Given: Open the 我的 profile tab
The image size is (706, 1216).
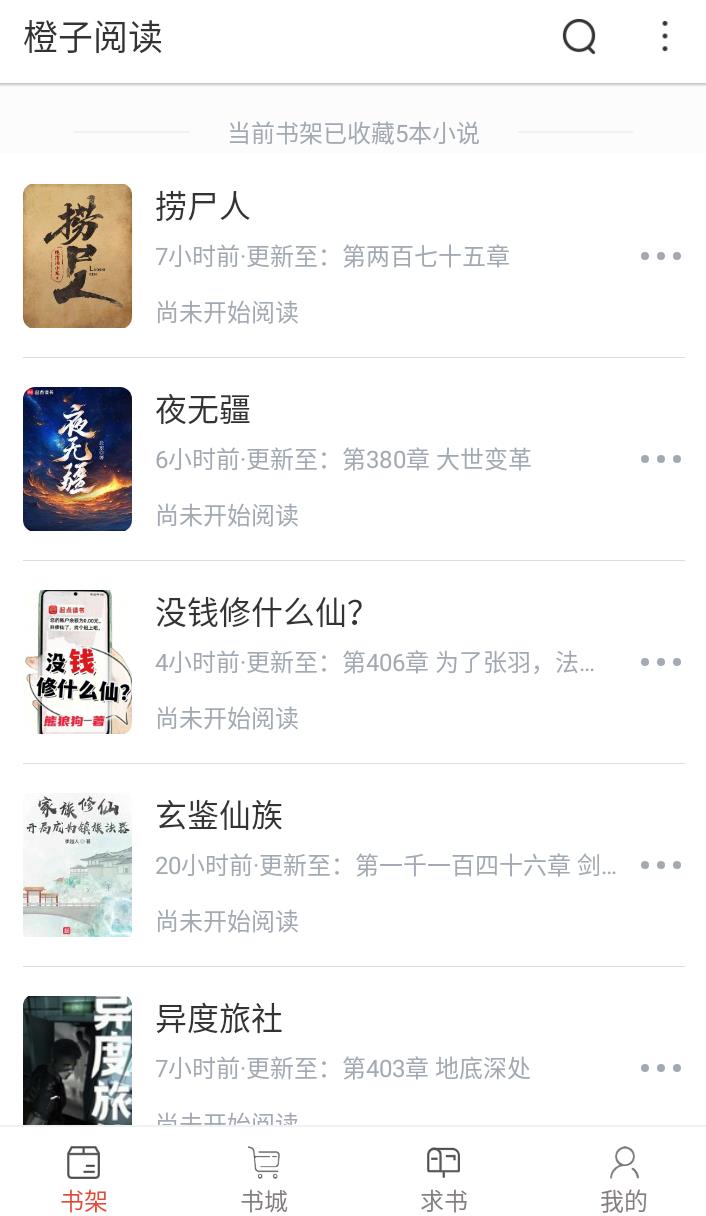Looking at the screenshot, I should (x=624, y=1178).
